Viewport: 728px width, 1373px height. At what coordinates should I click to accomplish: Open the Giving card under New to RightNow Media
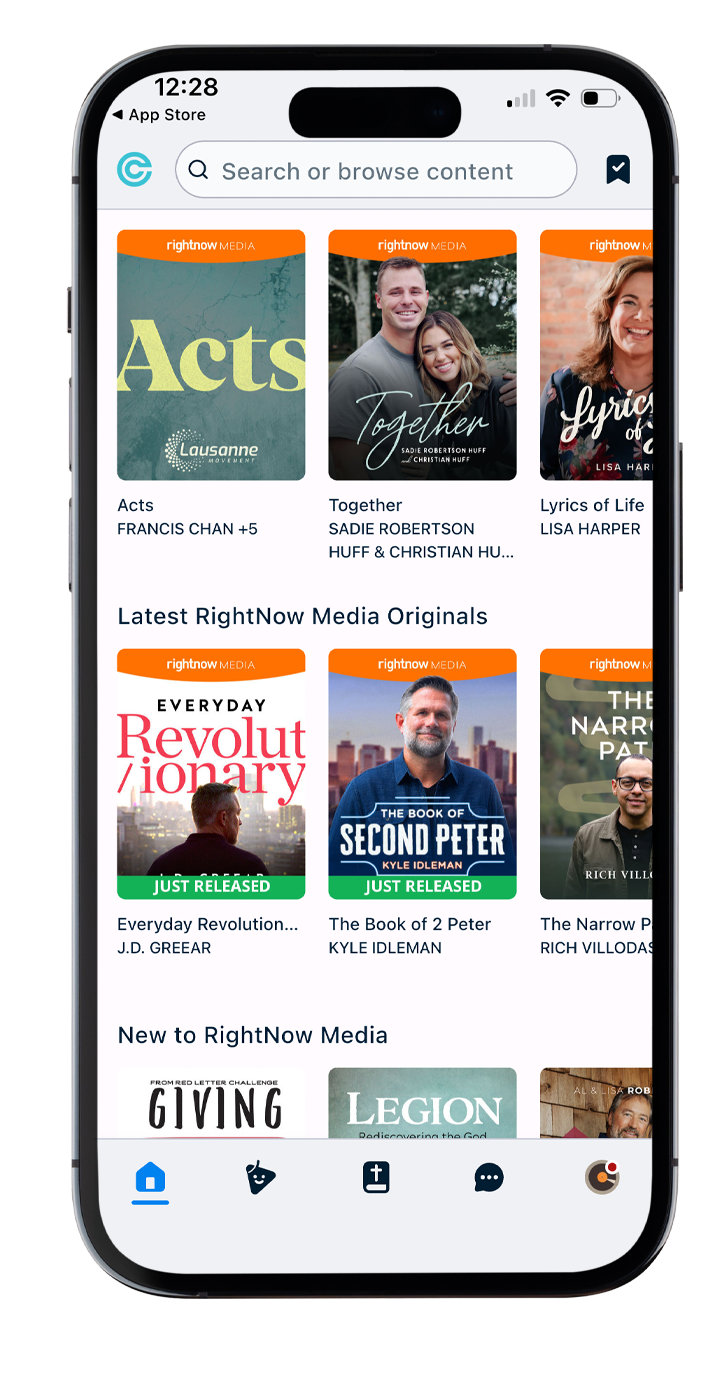tap(211, 1103)
